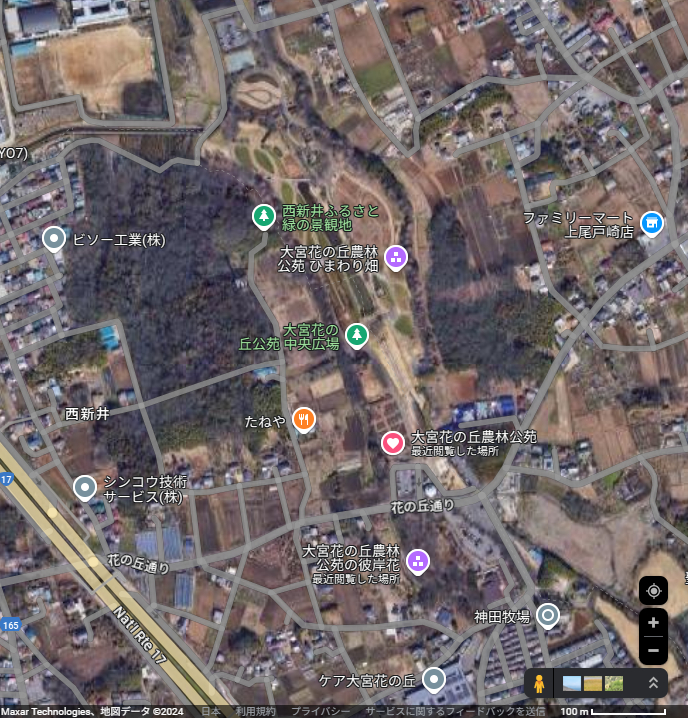Select the ケア大宮花の丘 pin
The width and height of the screenshot is (688, 718).
coord(433,680)
